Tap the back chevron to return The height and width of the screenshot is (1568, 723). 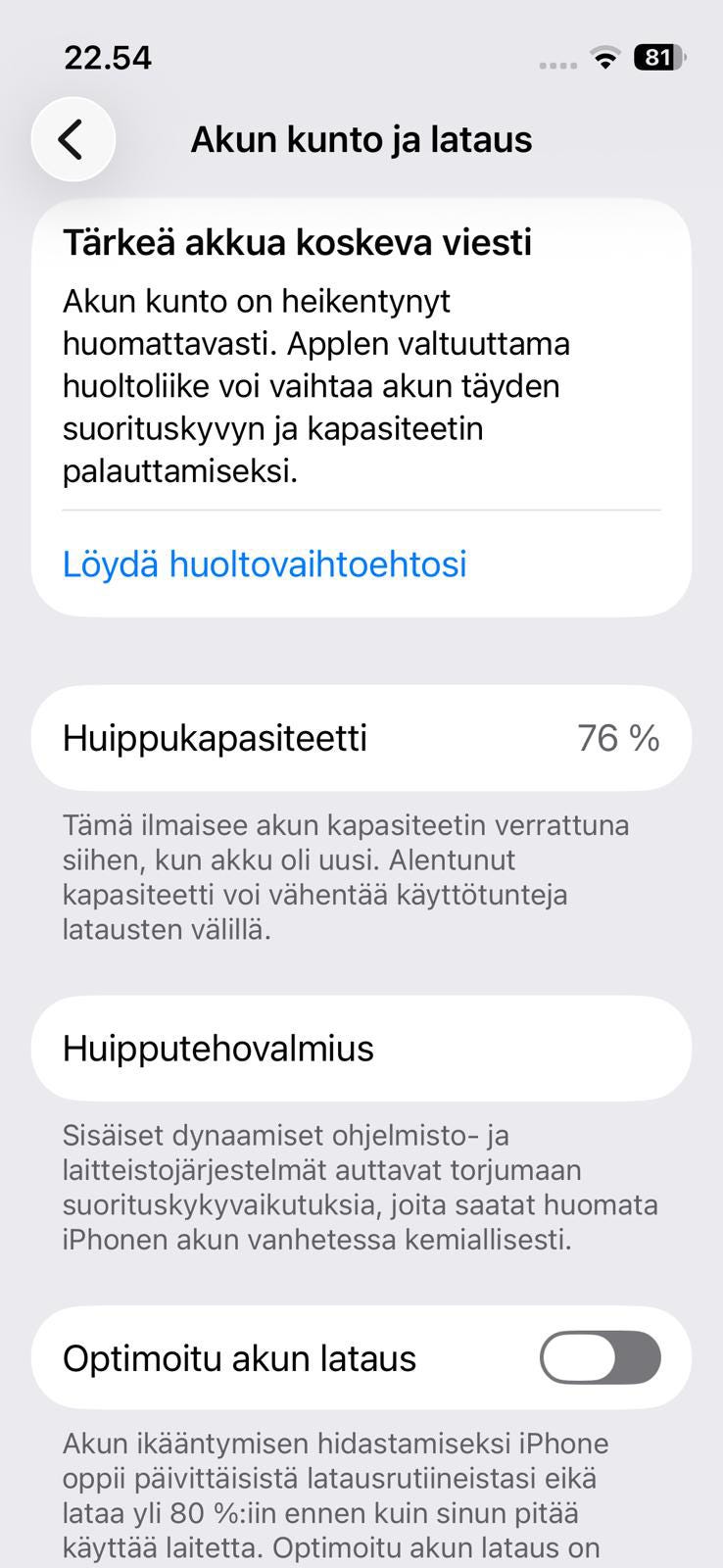72,139
